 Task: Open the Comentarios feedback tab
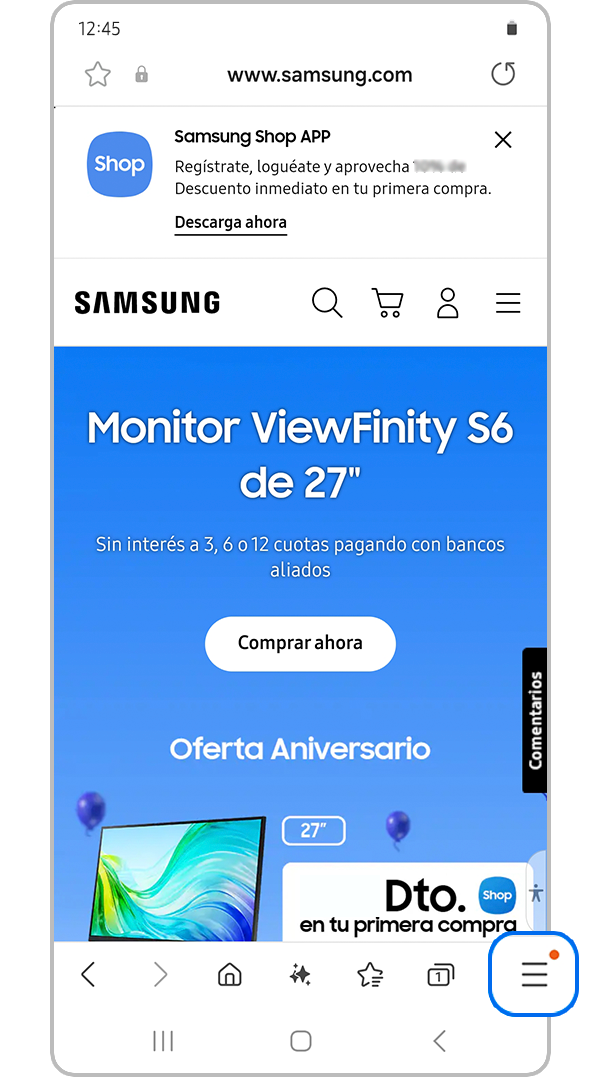535,720
